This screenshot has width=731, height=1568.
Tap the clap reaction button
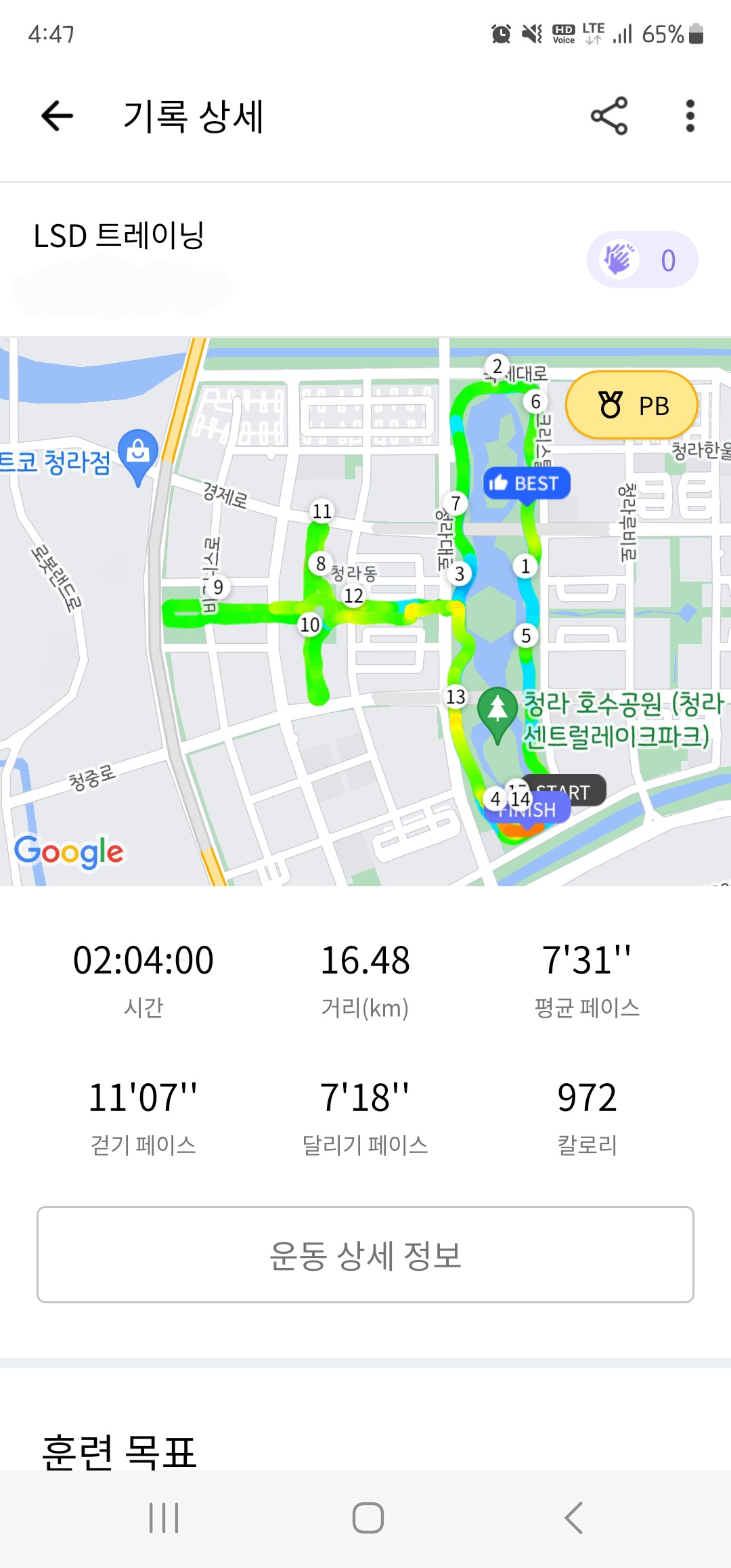(x=642, y=260)
